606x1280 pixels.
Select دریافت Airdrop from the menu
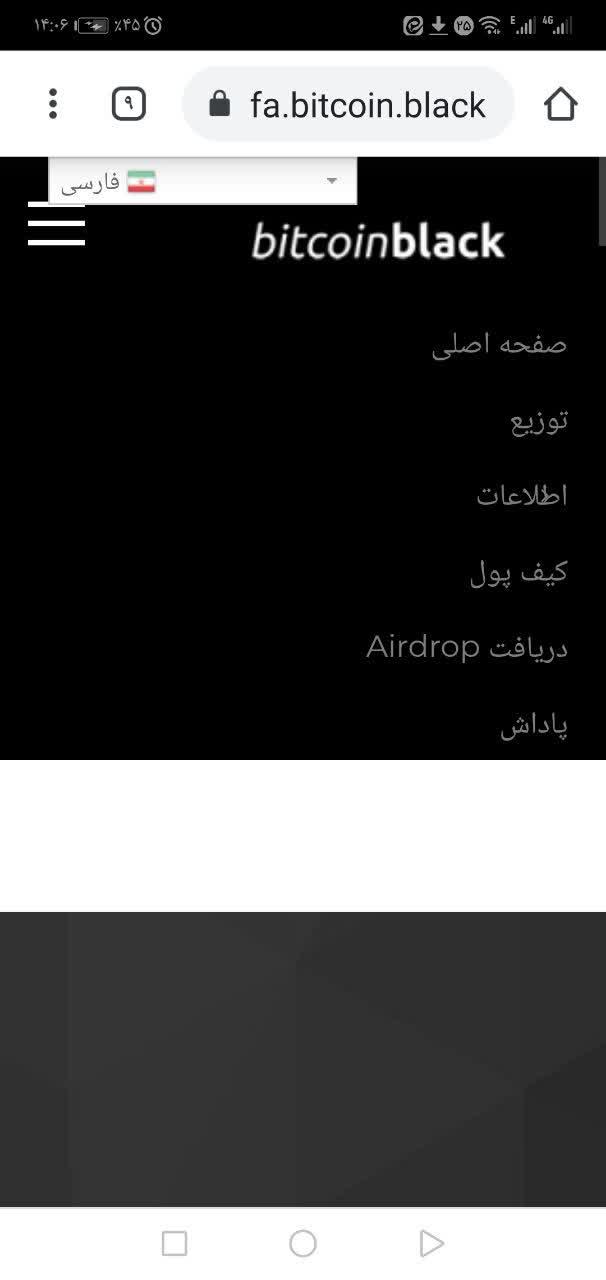[467, 647]
